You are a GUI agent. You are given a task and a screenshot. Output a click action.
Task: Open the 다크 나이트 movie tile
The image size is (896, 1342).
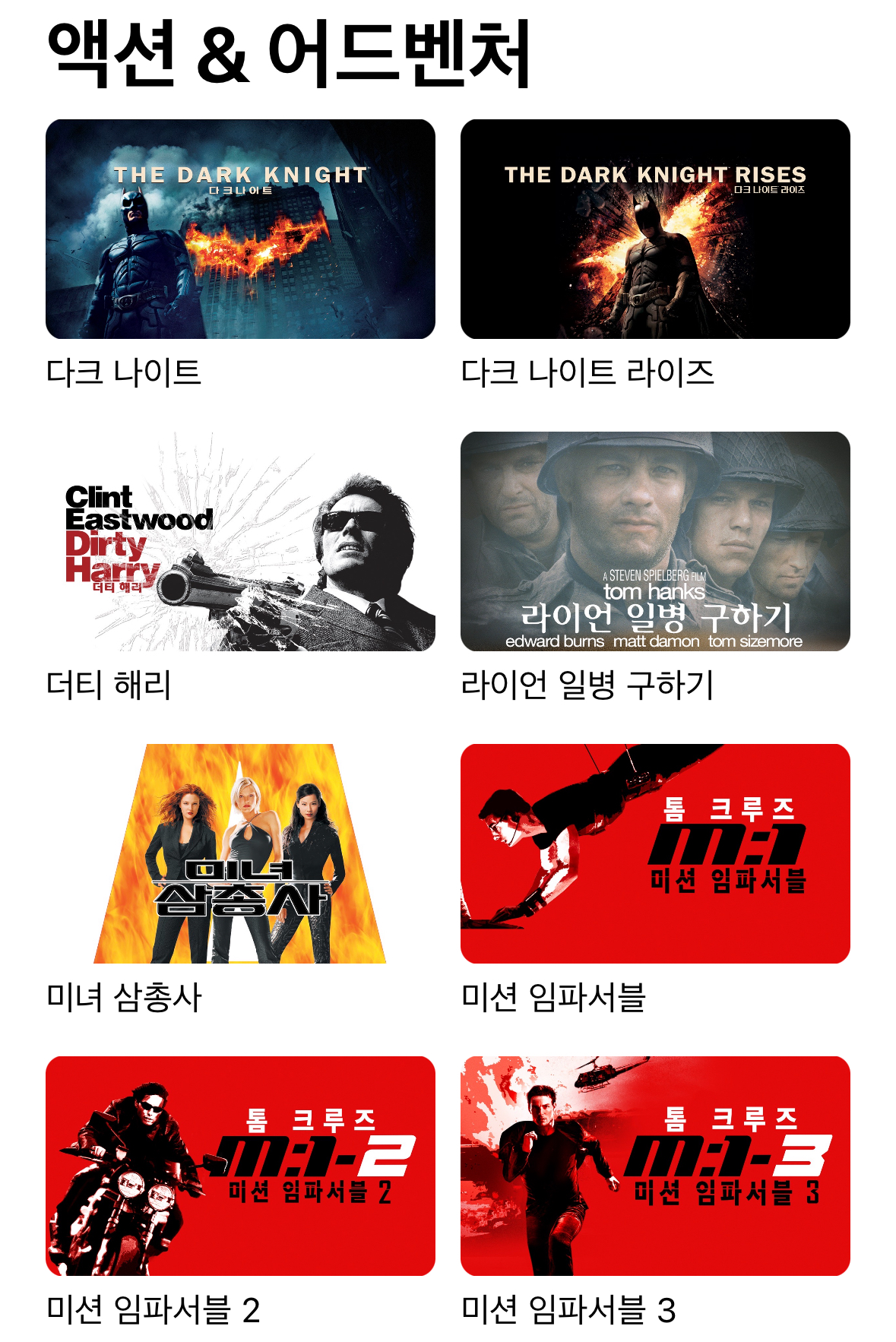click(x=240, y=229)
